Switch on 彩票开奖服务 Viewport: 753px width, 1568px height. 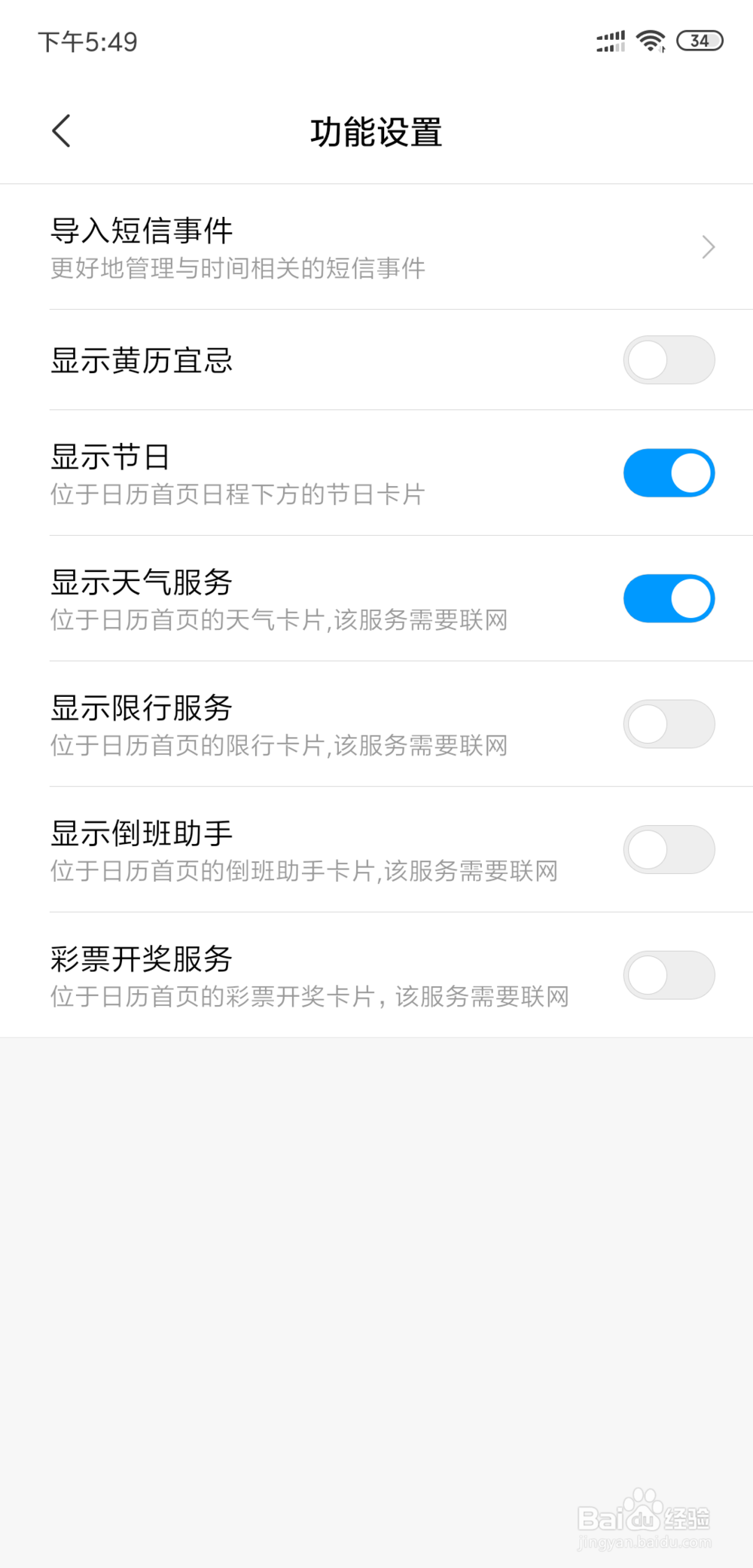[669, 975]
